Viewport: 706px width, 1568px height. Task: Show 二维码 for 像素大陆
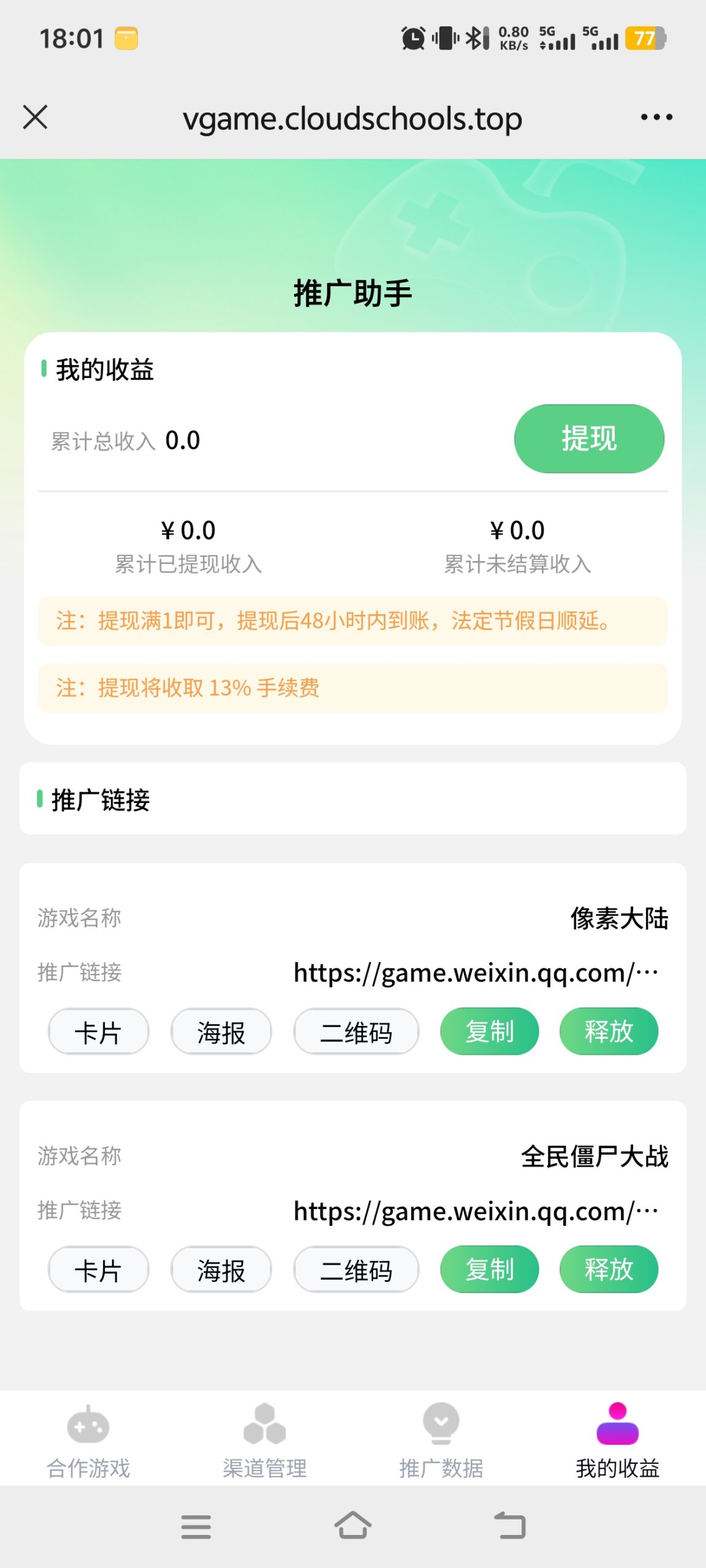[x=356, y=1032]
